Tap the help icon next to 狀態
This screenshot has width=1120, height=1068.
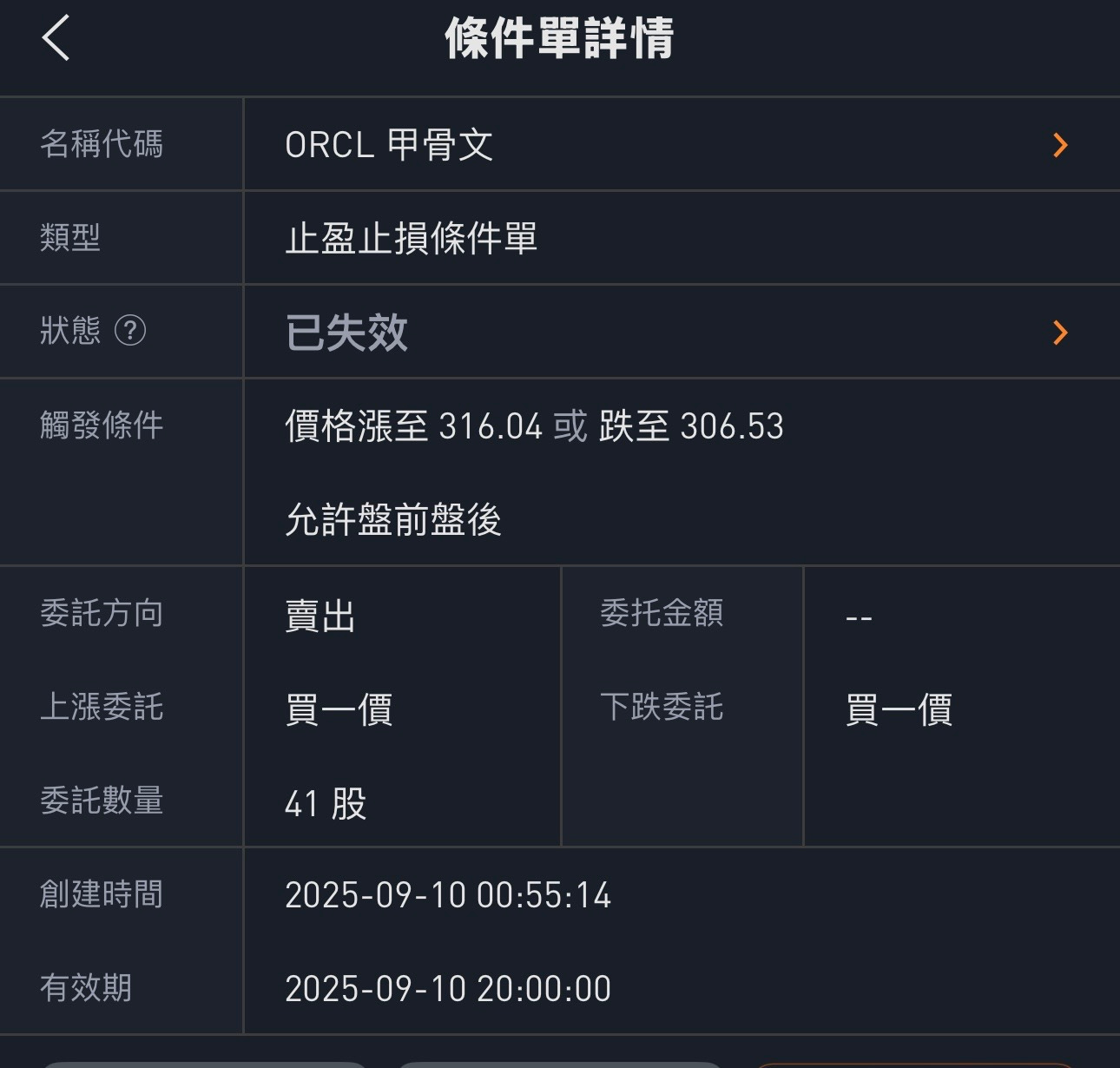click(130, 331)
